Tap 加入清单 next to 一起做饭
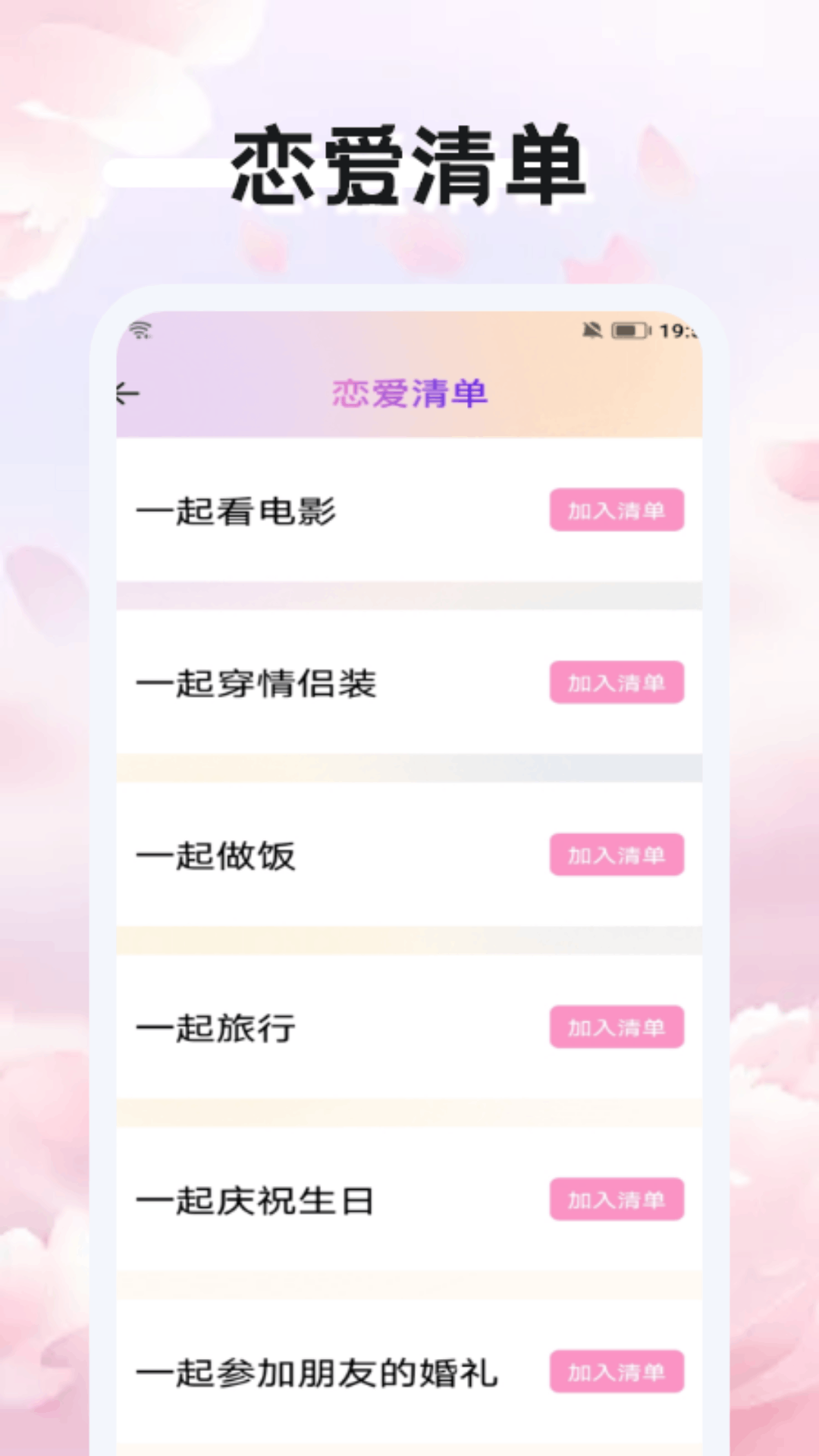 point(617,855)
